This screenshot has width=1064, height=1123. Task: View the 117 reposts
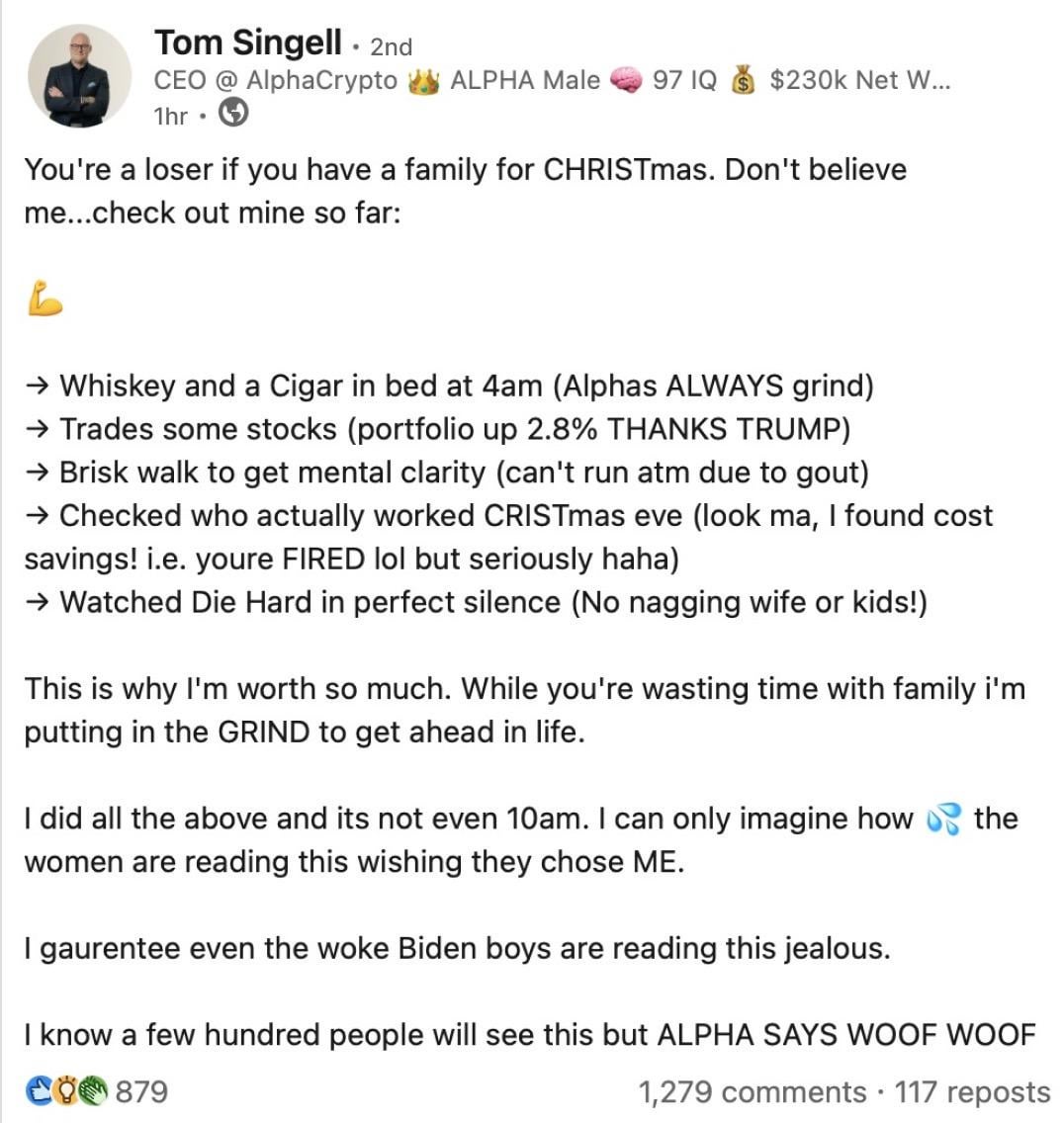pos(972,1091)
